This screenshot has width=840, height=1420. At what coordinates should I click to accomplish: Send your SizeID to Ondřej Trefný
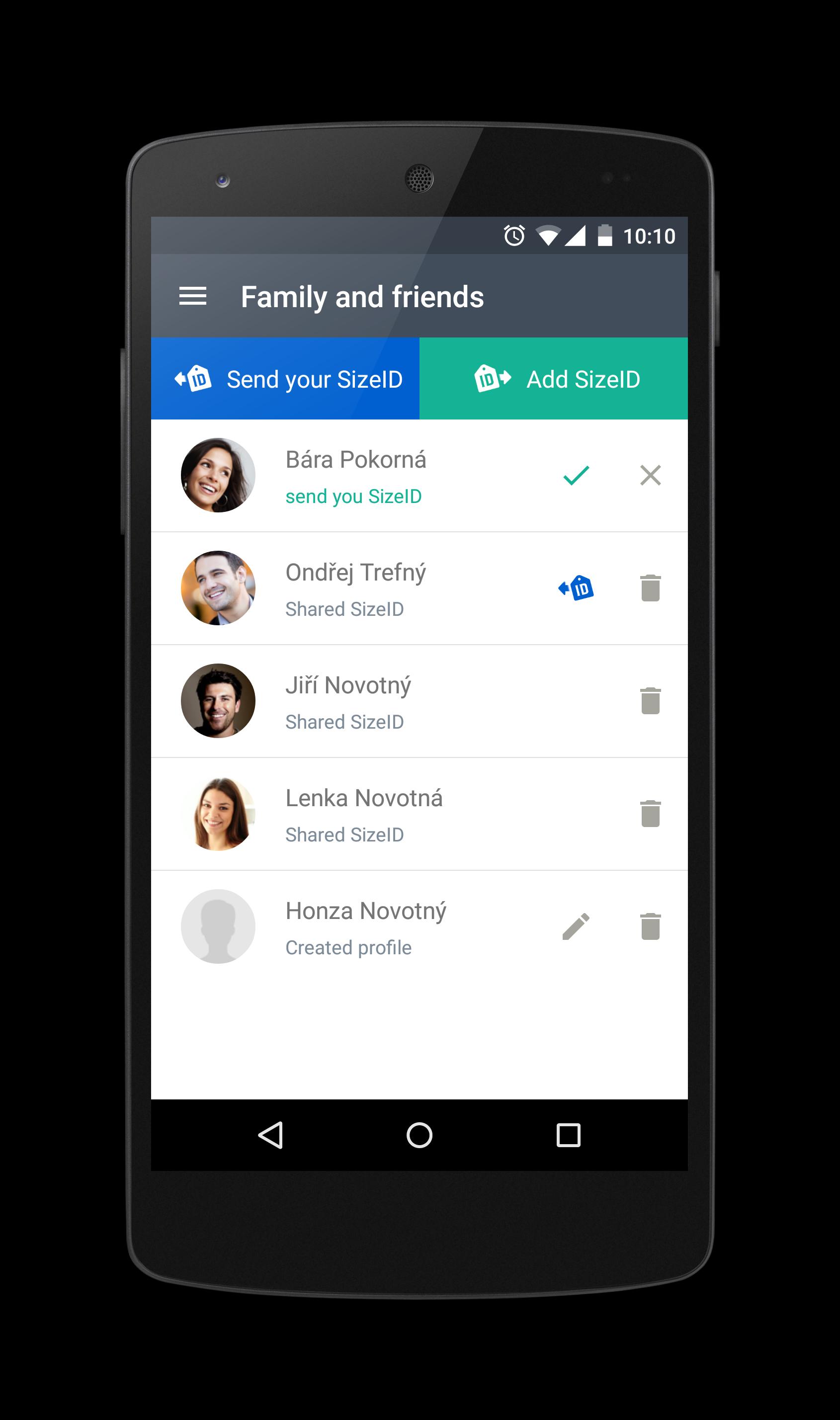coord(576,588)
